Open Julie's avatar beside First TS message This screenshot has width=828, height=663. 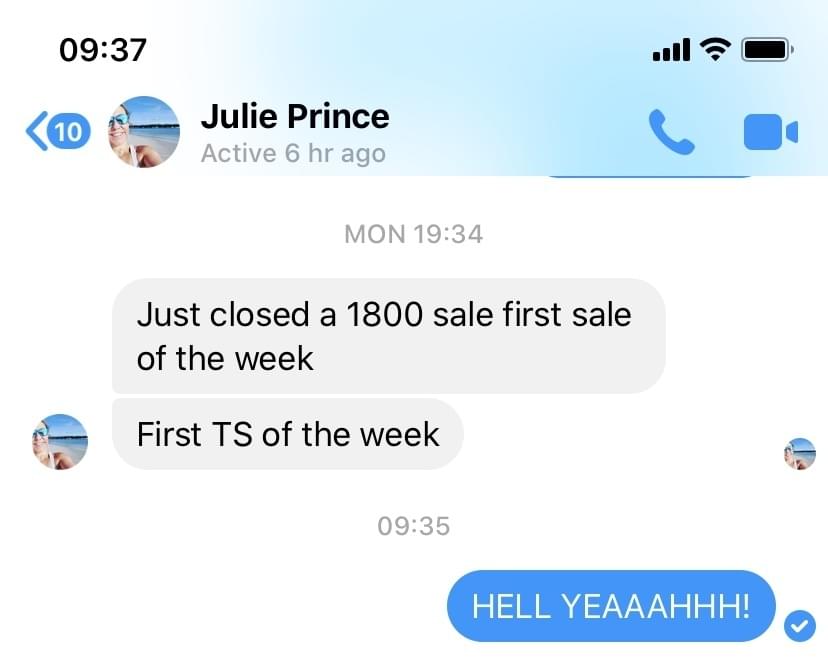click(60, 441)
